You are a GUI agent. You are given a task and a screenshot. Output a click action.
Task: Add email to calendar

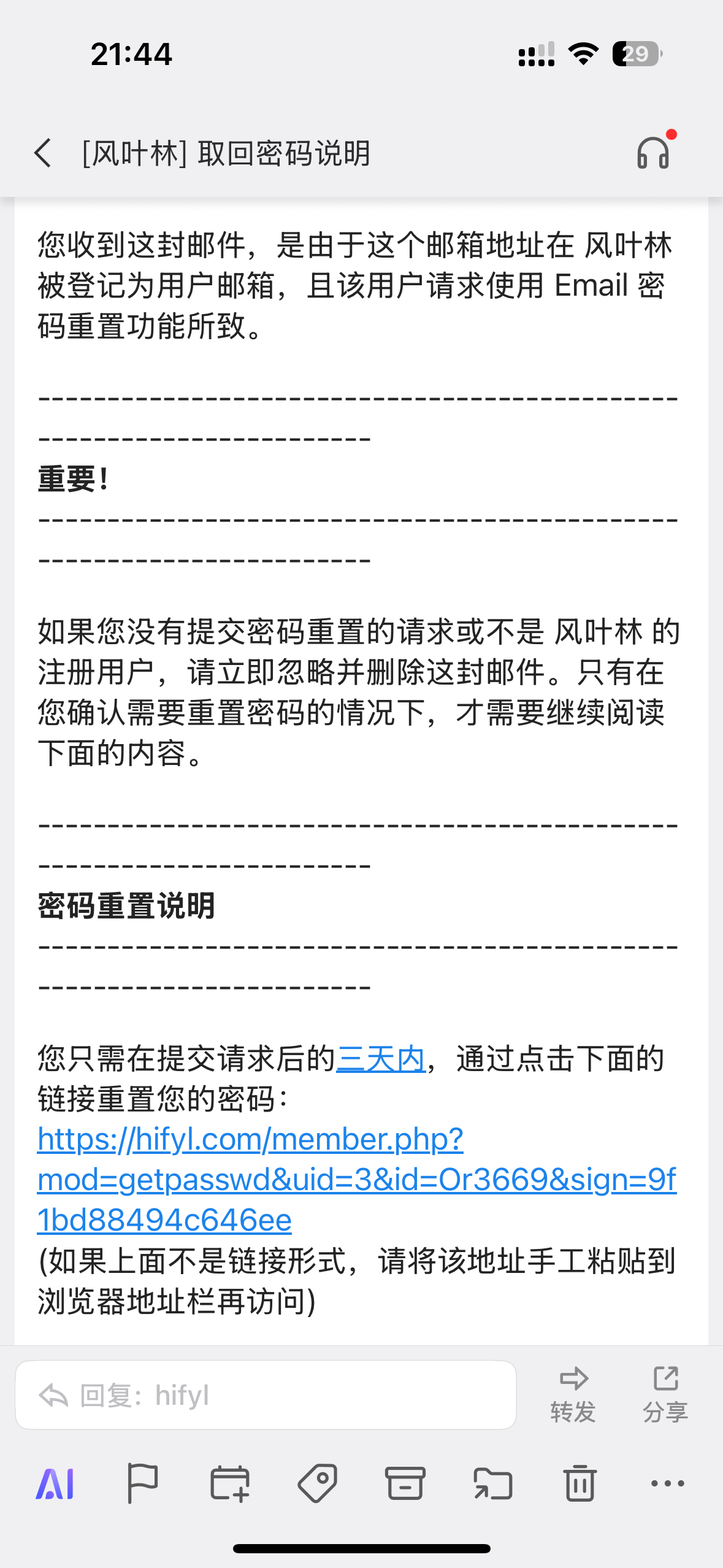[x=229, y=1483]
